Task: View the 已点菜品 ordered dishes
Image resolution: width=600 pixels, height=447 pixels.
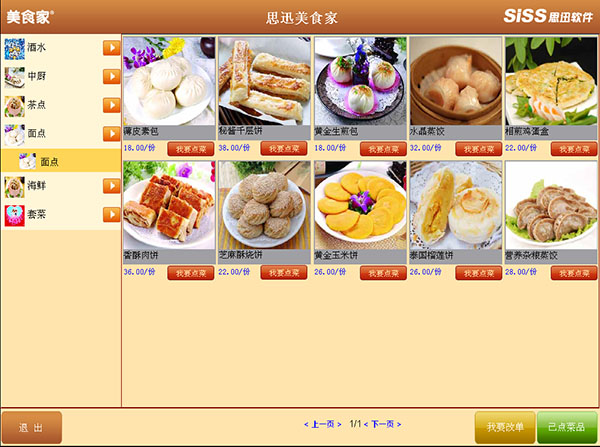Action: [x=567, y=427]
